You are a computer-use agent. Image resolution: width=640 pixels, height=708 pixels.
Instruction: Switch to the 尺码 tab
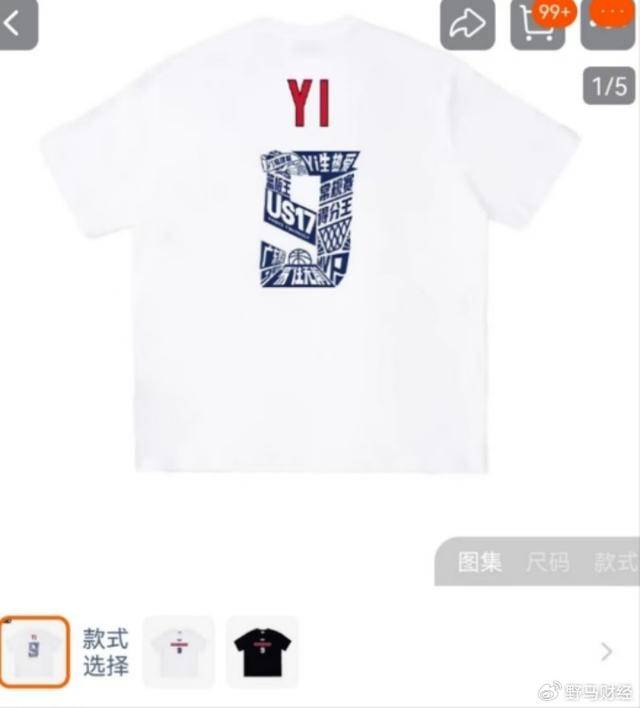pyautogui.click(x=548, y=562)
